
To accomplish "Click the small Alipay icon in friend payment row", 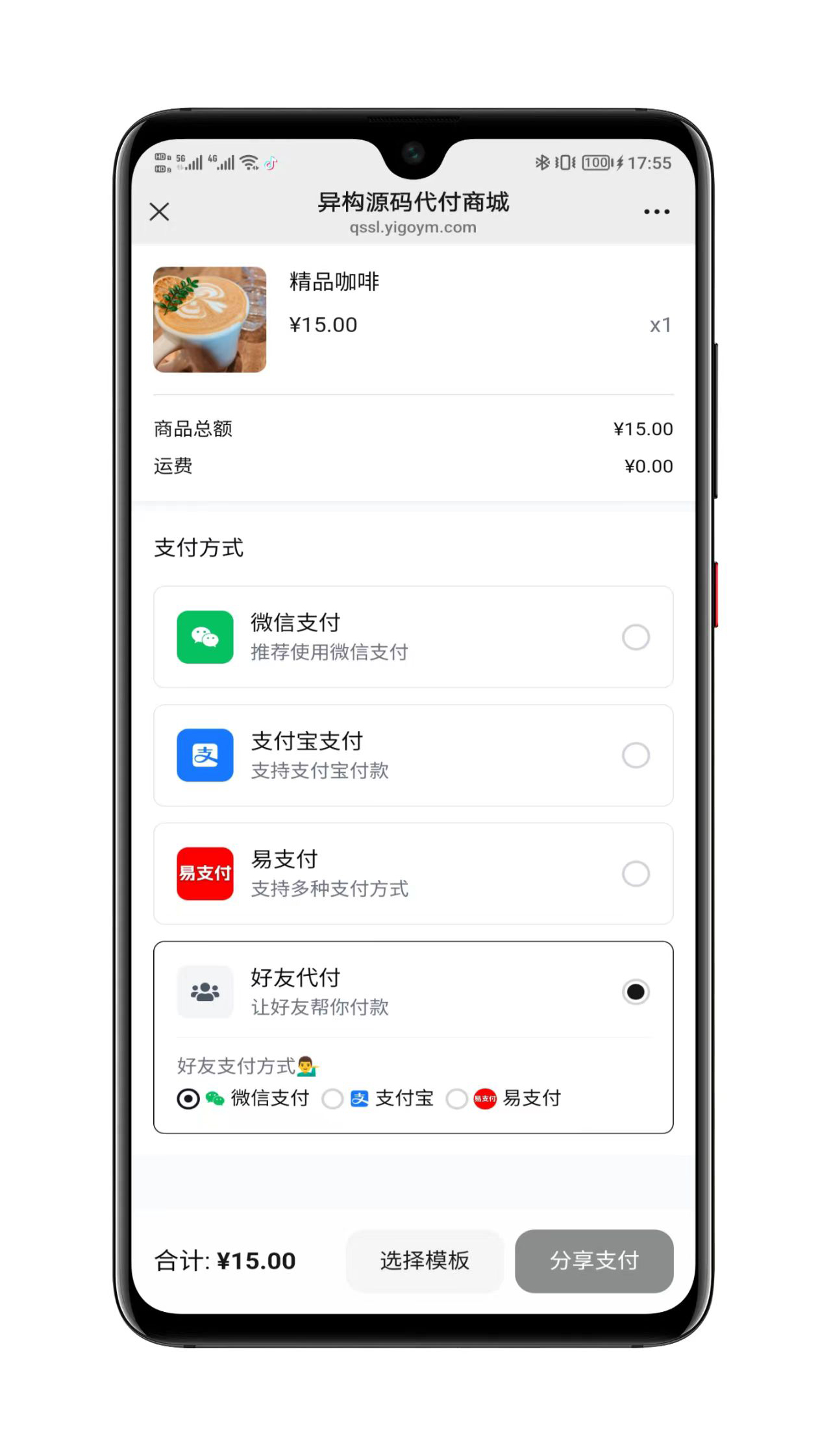I will [360, 1098].
